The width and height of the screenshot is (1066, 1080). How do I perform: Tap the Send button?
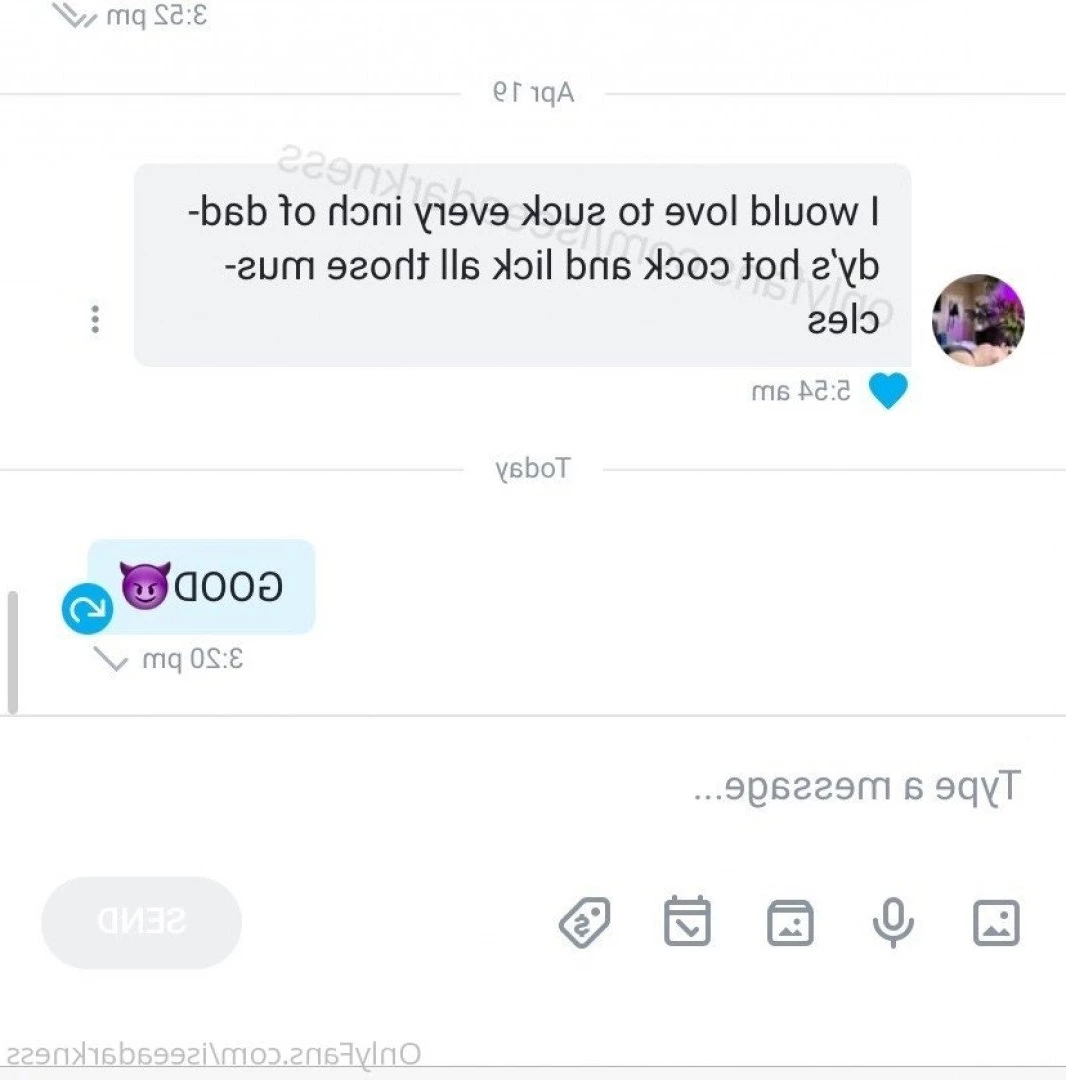tap(141, 922)
